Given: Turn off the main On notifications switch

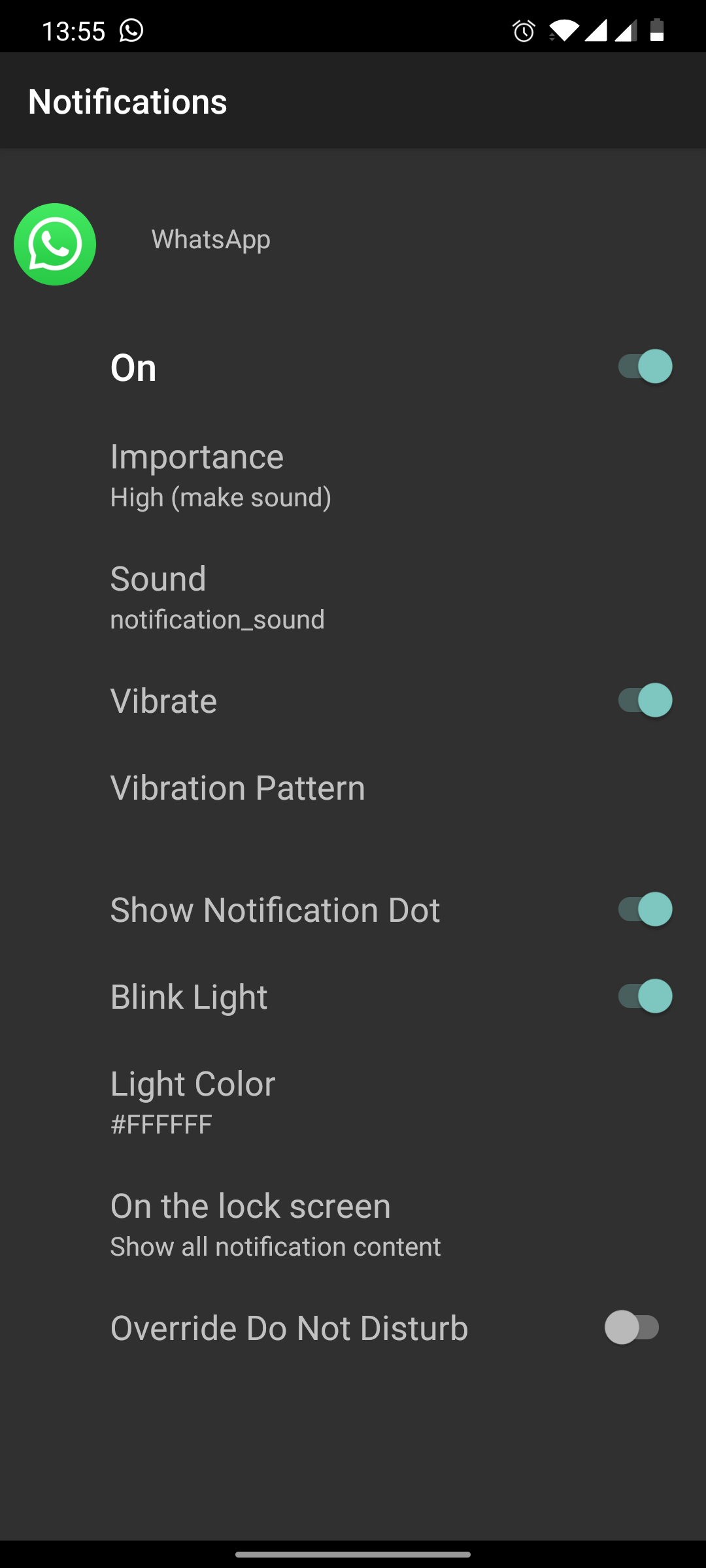Looking at the screenshot, I should [x=645, y=367].
